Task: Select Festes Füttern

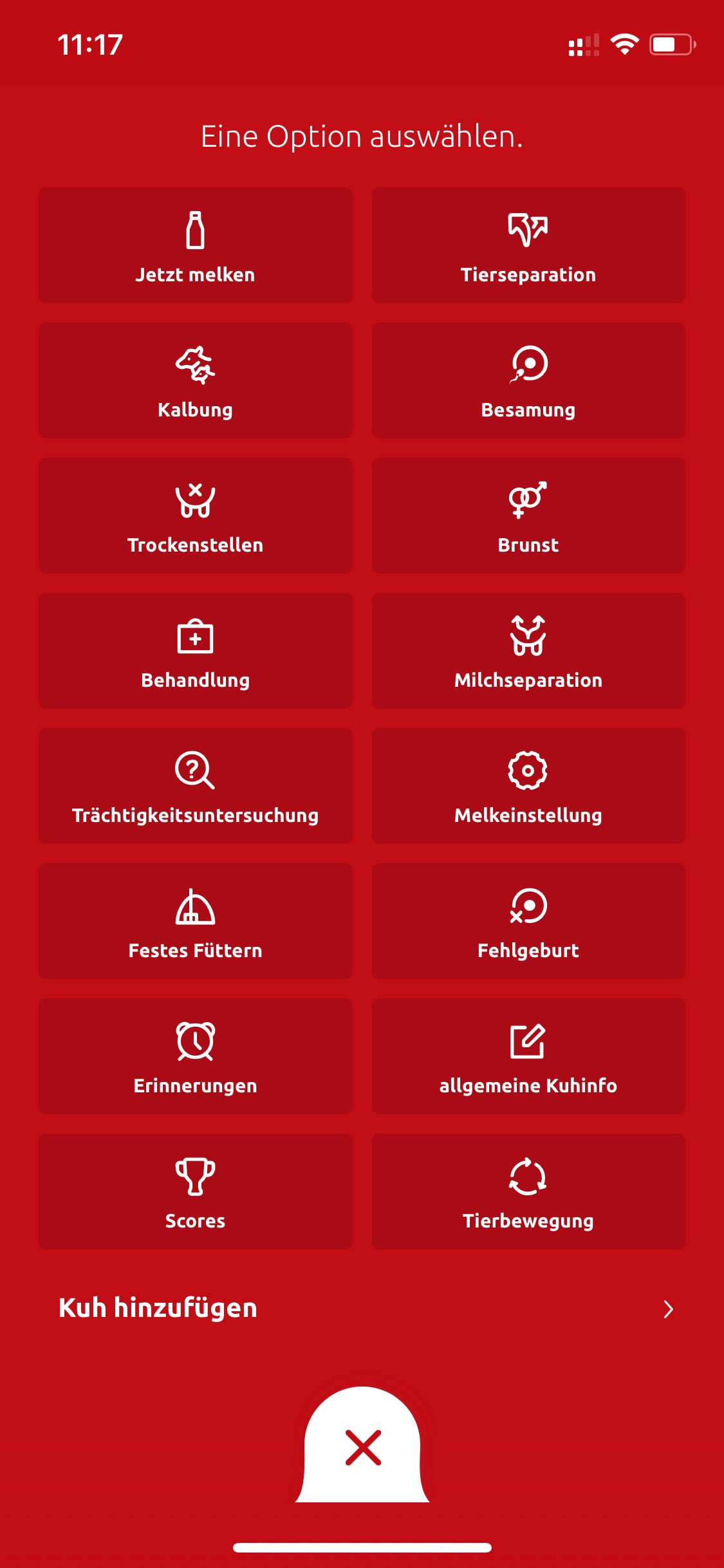Action: pyautogui.click(x=195, y=921)
